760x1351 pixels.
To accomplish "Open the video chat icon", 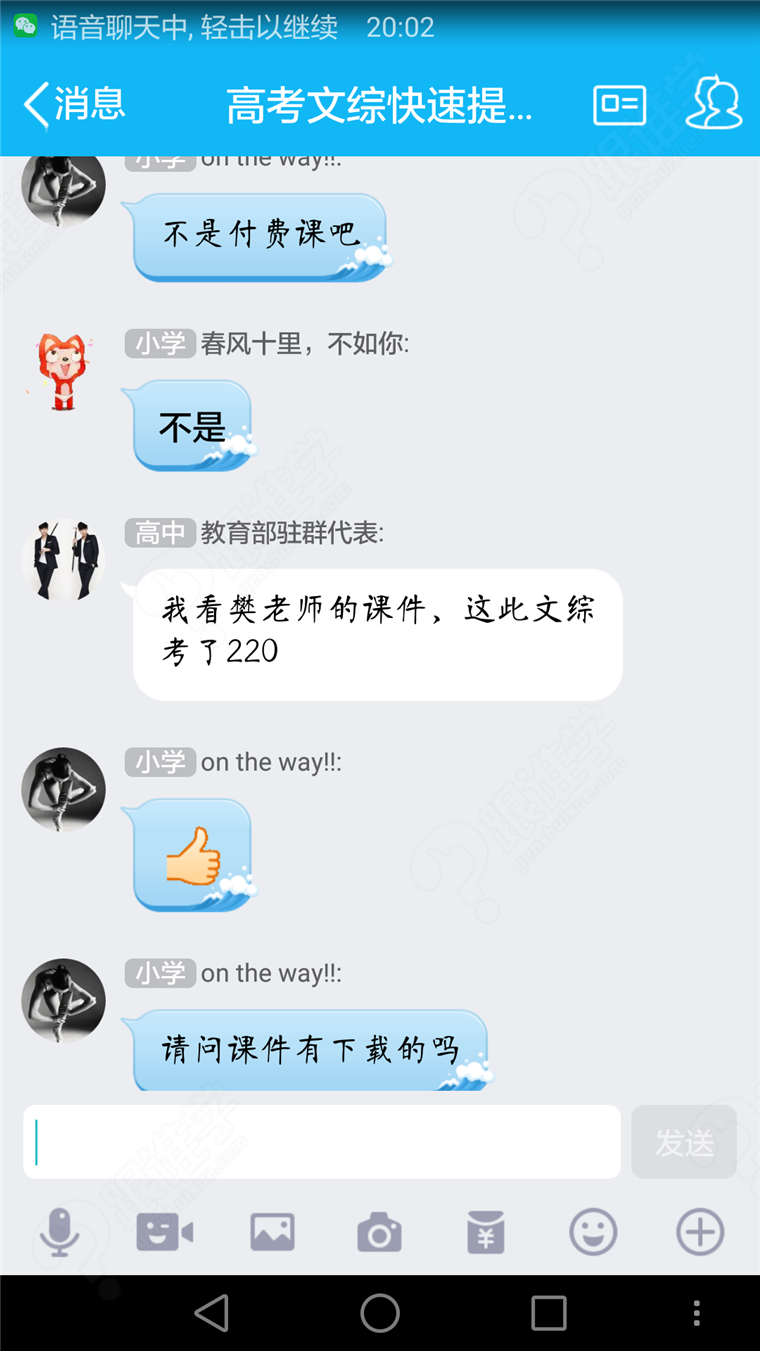I will [x=165, y=1232].
